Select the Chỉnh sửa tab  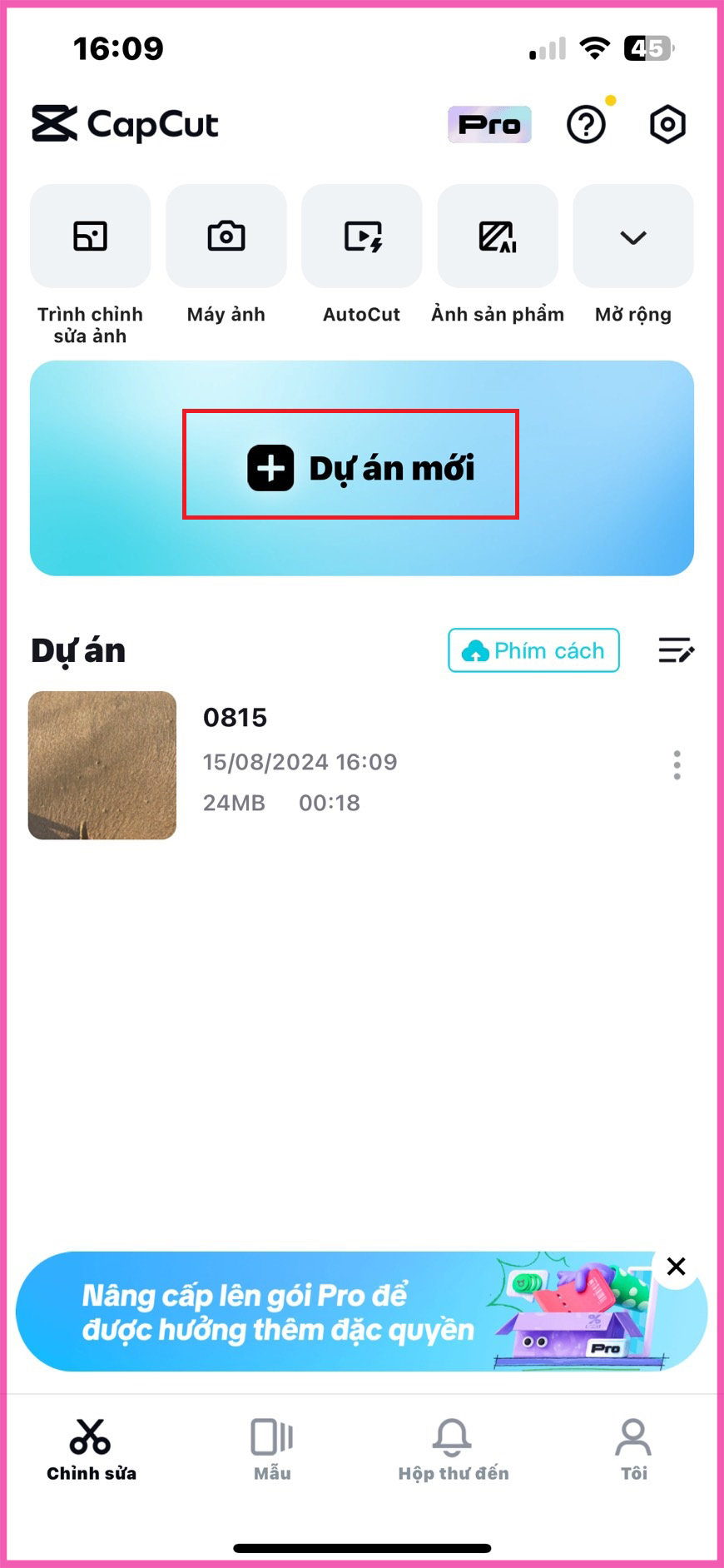pyautogui.click(x=91, y=1449)
